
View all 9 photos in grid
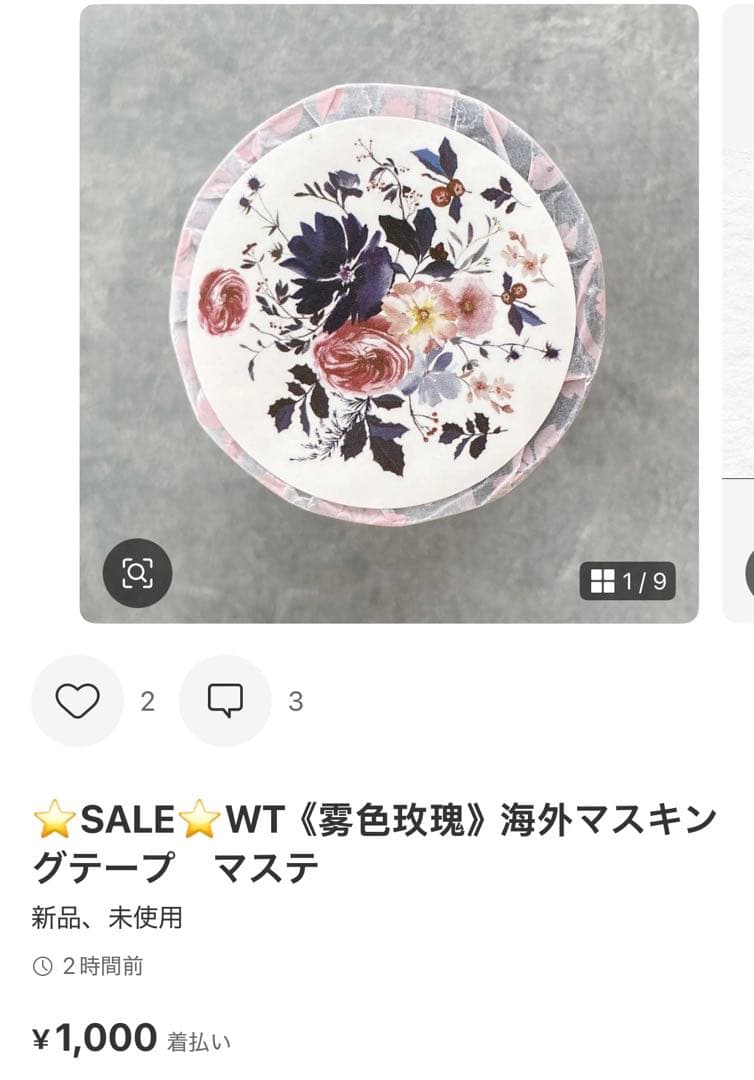tap(628, 581)
